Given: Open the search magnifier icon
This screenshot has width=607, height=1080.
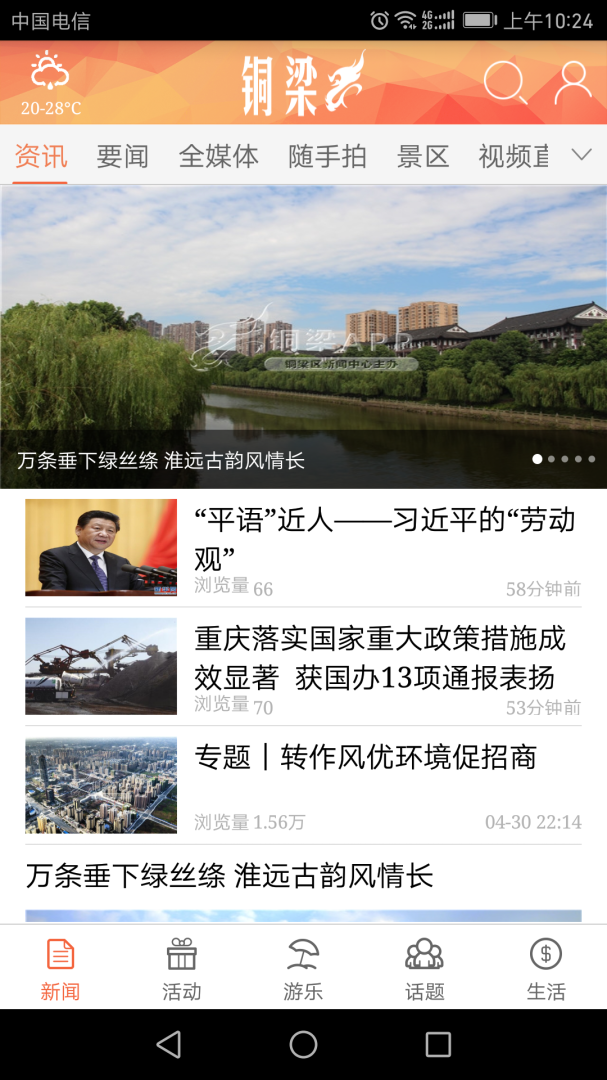Looking at the screenshot, I should click(504, 83).
